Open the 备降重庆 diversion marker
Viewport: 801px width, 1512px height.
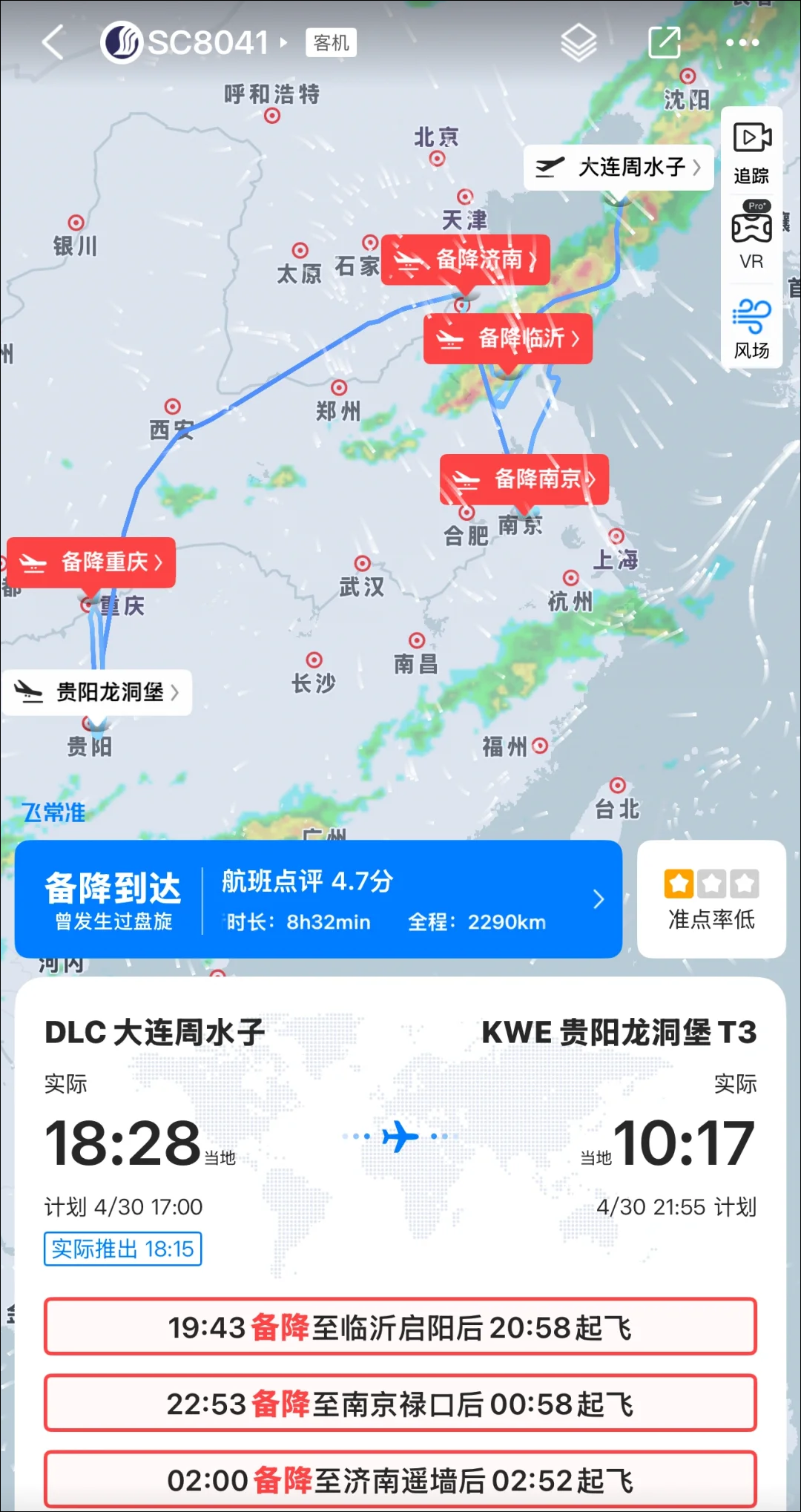point(91,562)
